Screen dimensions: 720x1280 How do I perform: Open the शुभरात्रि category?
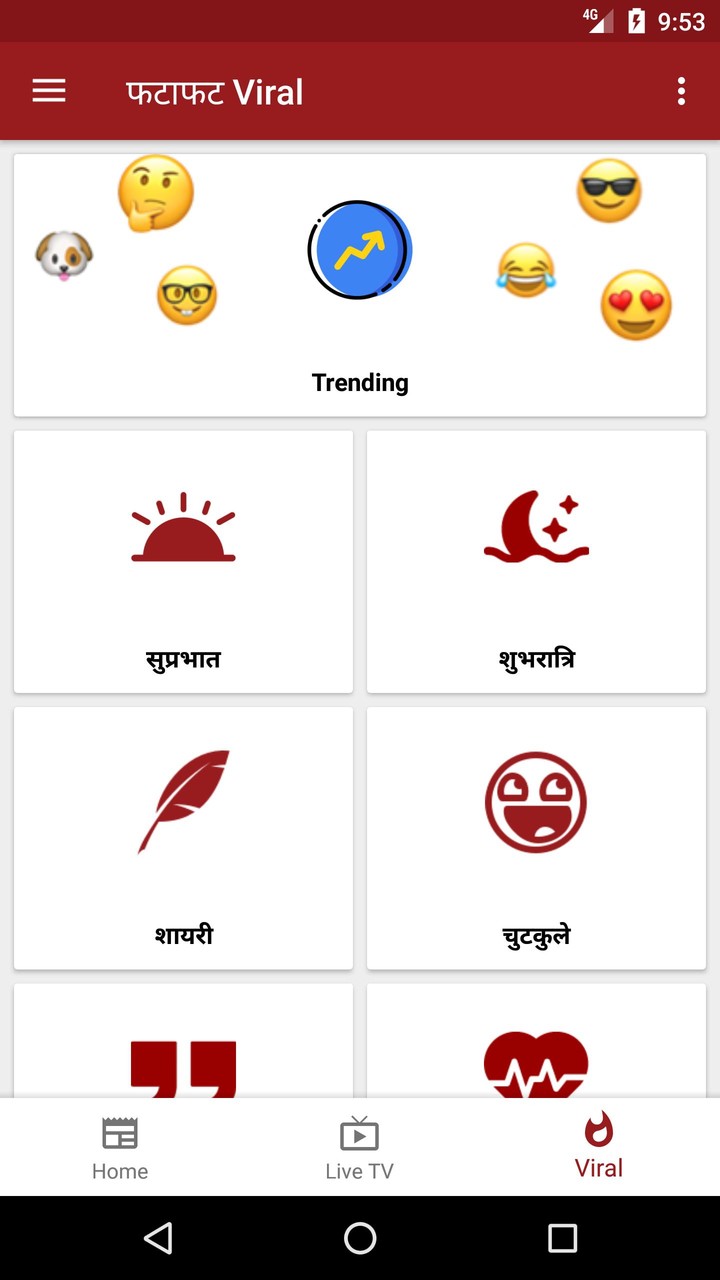pos(536,561)
